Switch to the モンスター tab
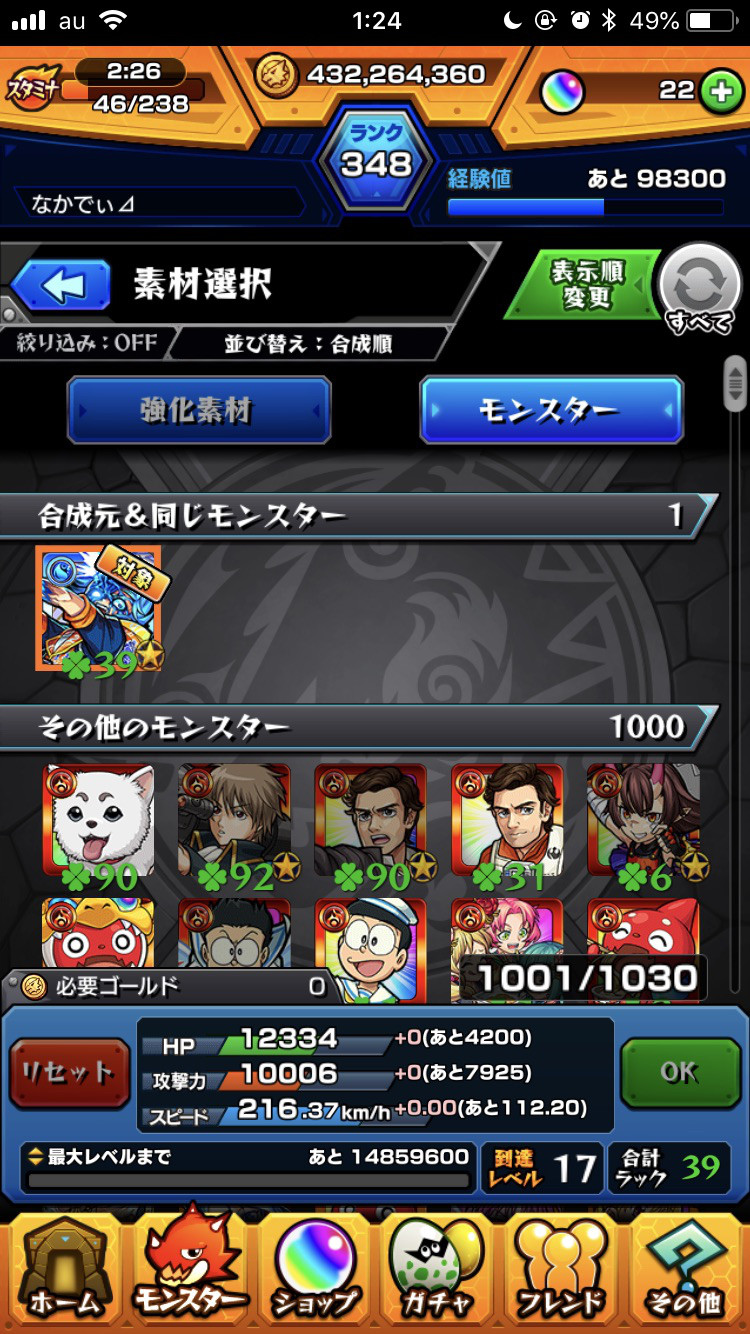The height and width of the screenshot is (1334, 750). [x=551, y=410]
